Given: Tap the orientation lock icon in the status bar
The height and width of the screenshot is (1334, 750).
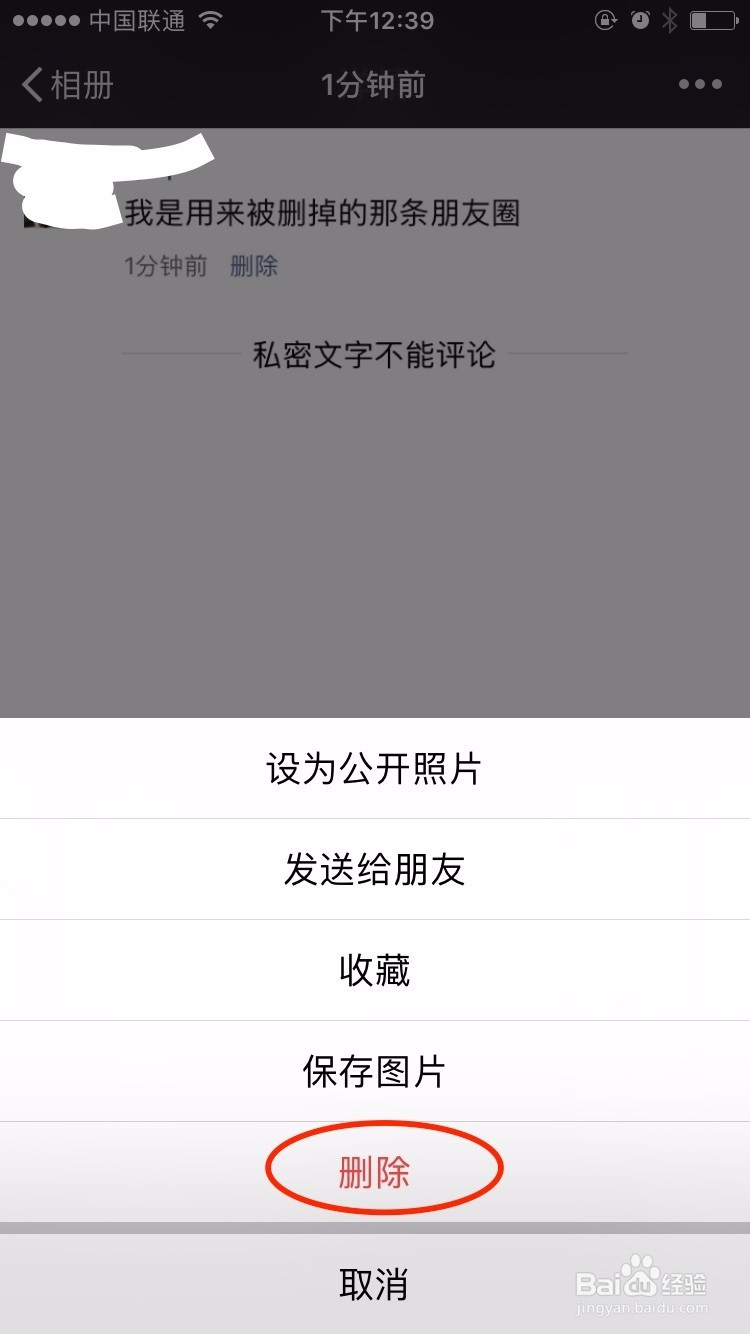Looking at the screenshot, I should click(x=607, y=19).
